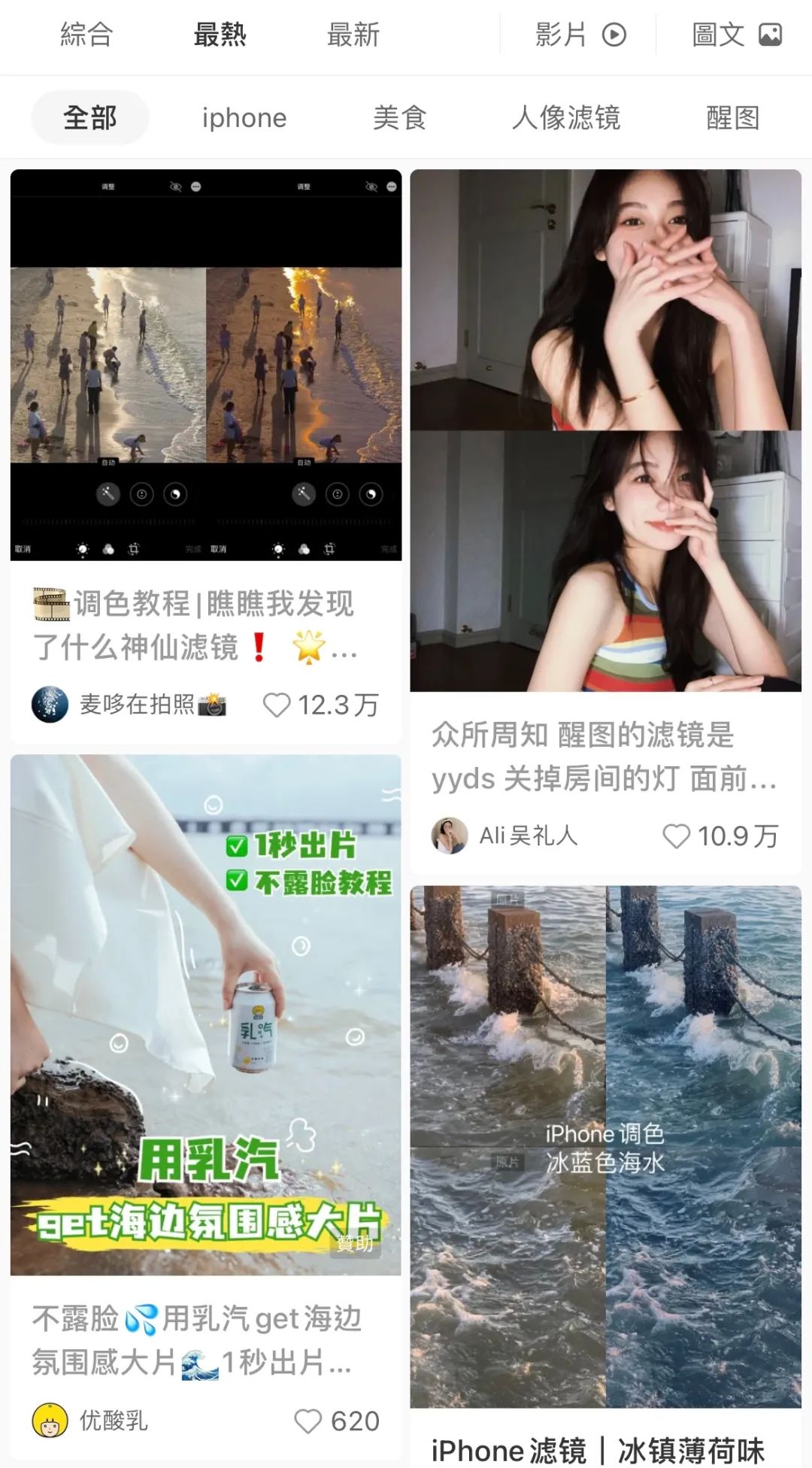Filter results by 影片 videos
The height and width of the screenshot is (1468, 812).
(580, 35)
